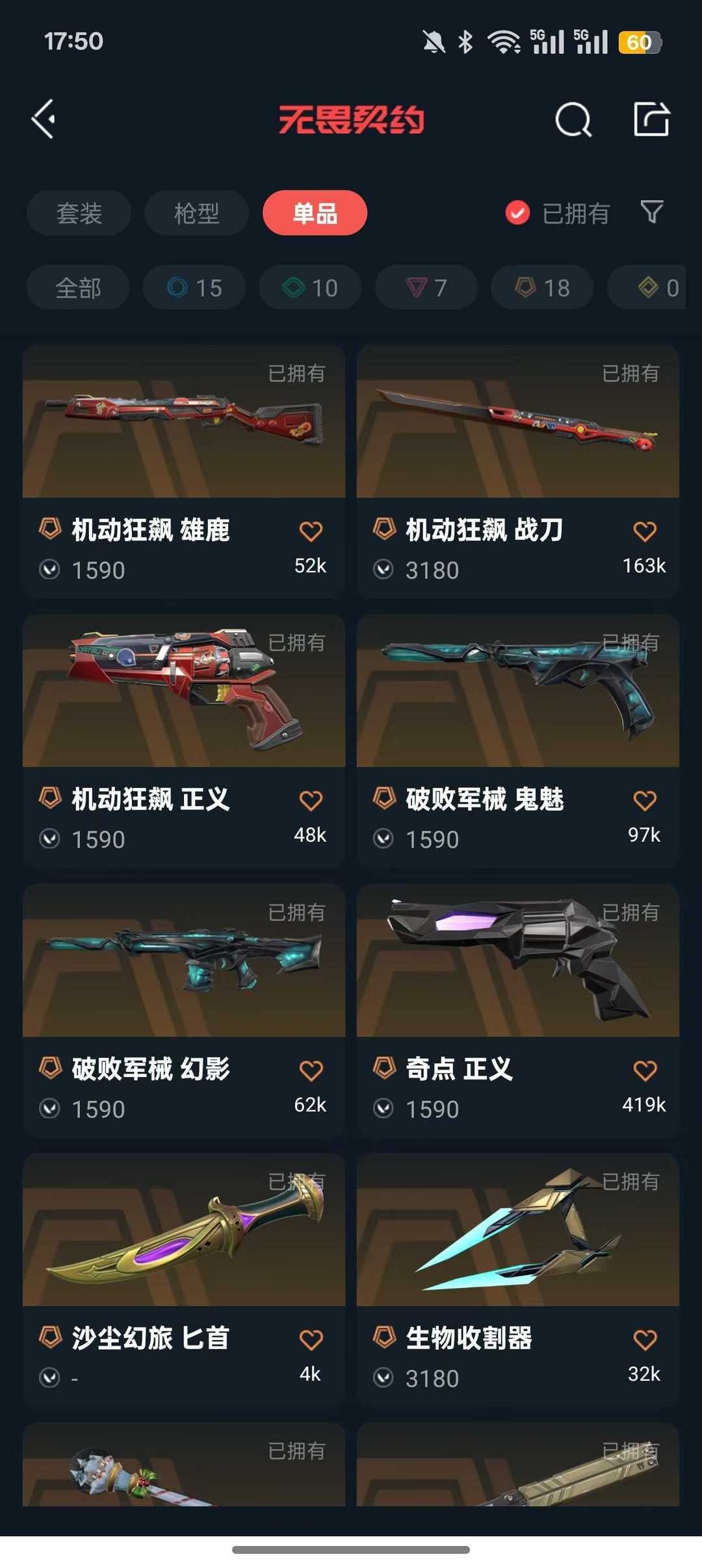Switch to the 套装 tab
The height and width of the screenshot is (1568, 702).
click(78, 212)
